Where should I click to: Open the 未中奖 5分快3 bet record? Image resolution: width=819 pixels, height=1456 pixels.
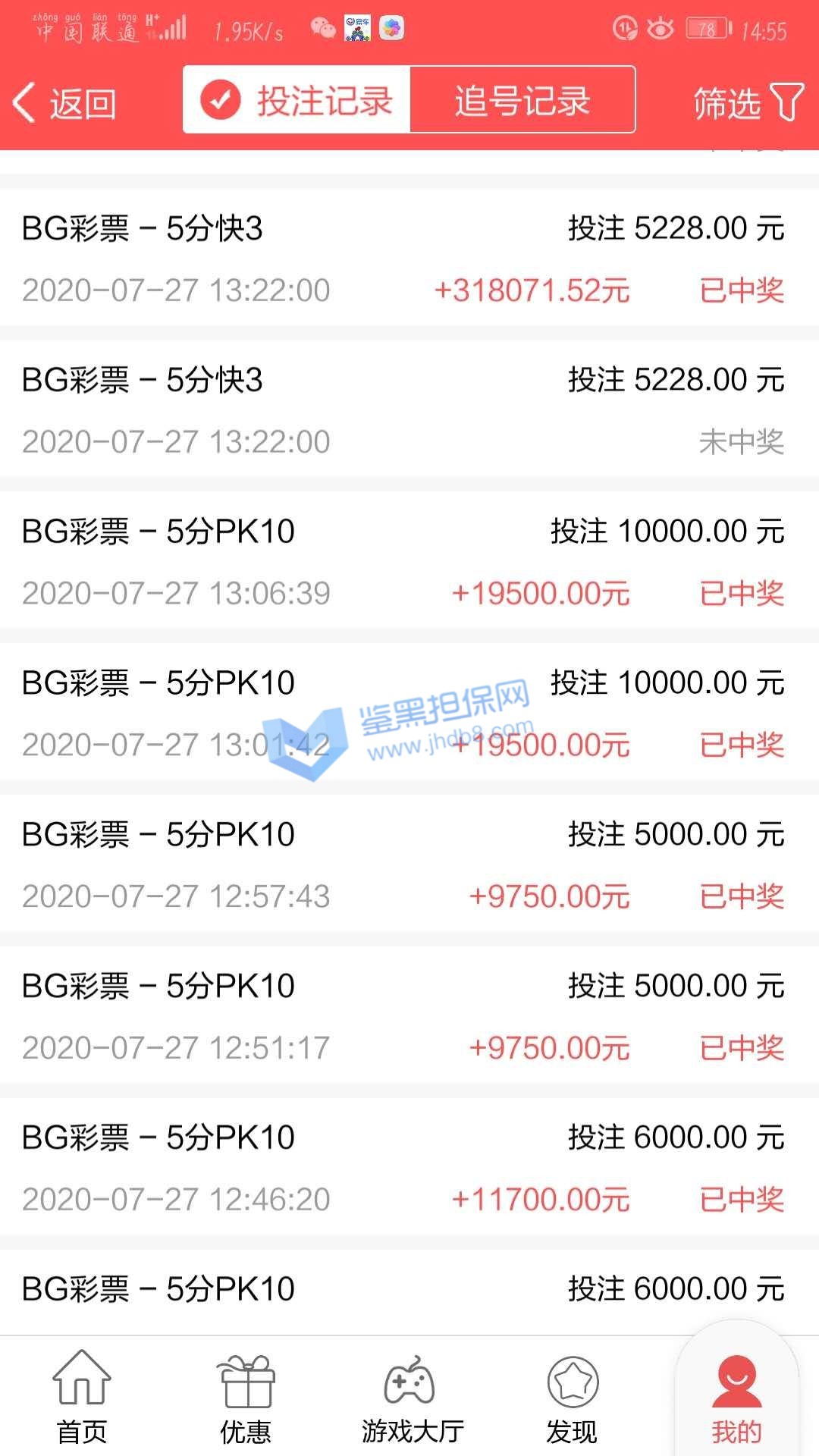tap(409, 409)
